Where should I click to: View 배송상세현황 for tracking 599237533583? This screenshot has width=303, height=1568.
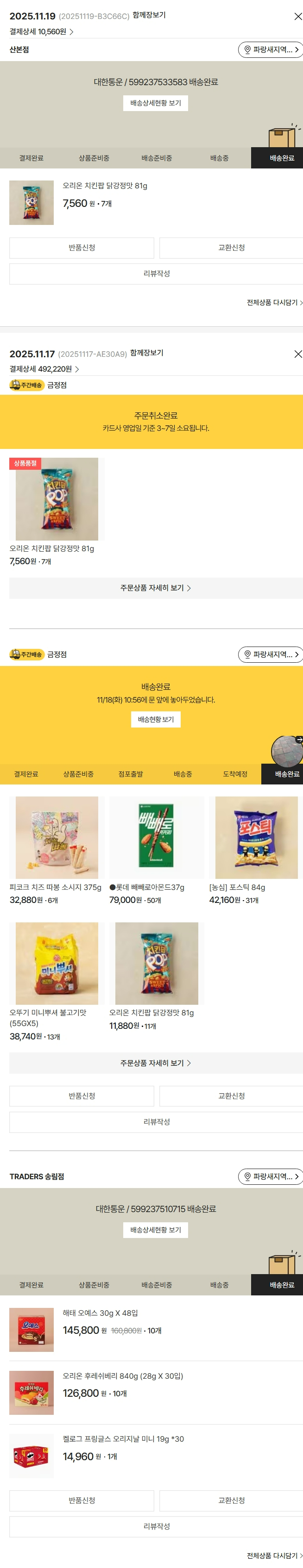[x=156, y=104]
